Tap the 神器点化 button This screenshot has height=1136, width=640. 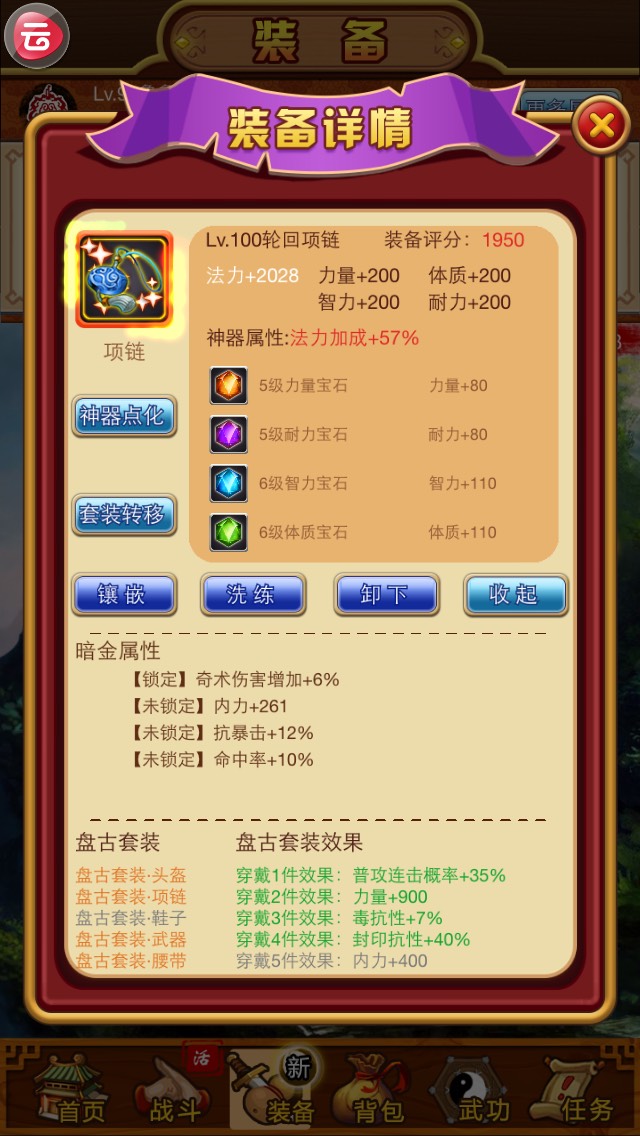tap(124, 416)
